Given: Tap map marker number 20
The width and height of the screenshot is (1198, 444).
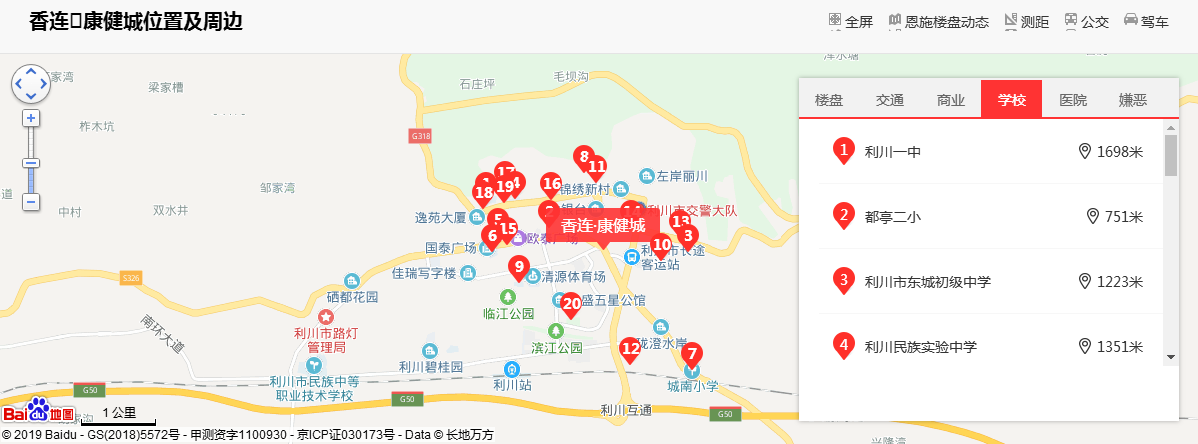Looking at the screenshot, I should tap(571, 303).
